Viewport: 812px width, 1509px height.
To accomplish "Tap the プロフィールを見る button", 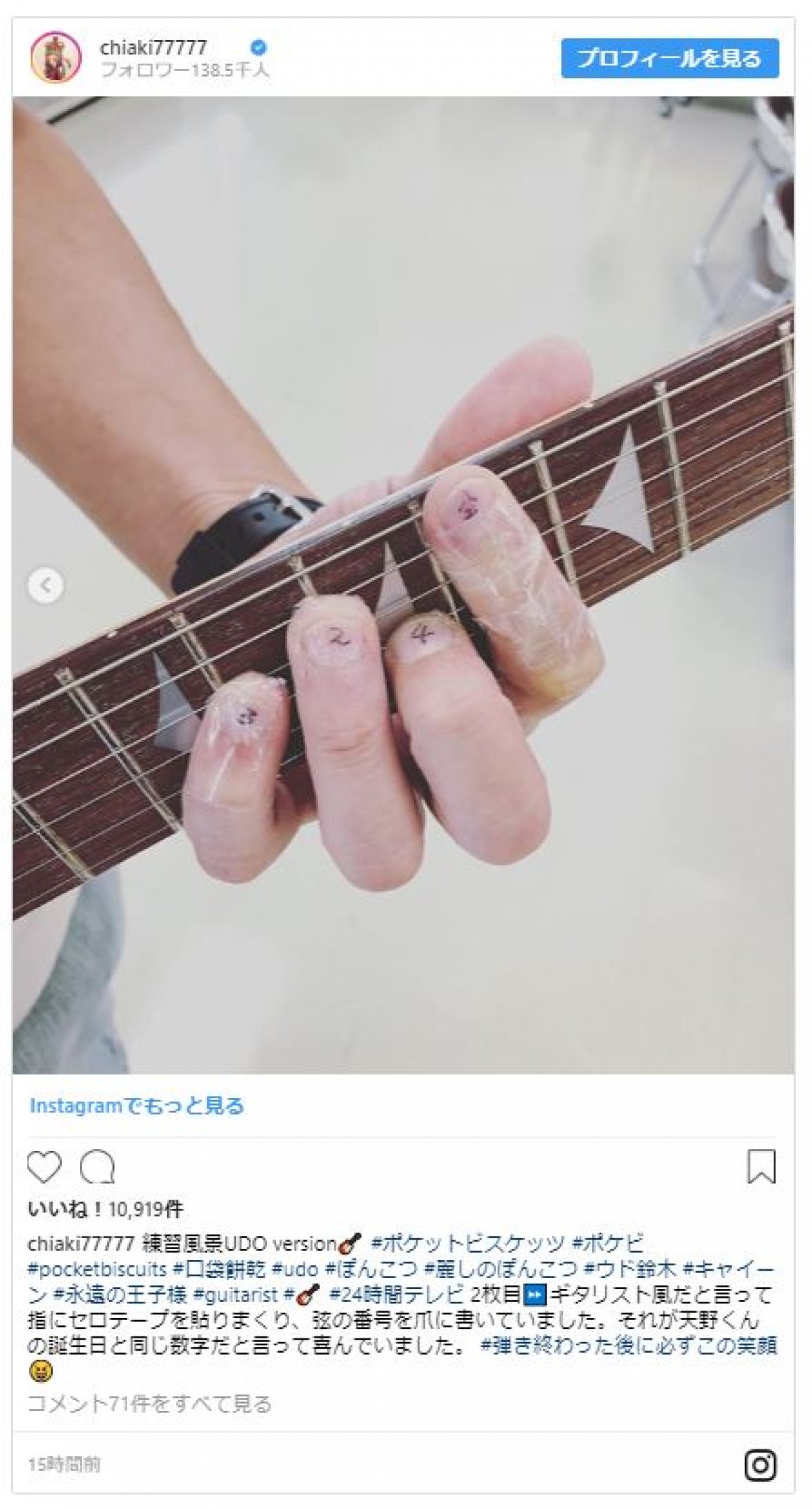I will click(x=669, y=58).
